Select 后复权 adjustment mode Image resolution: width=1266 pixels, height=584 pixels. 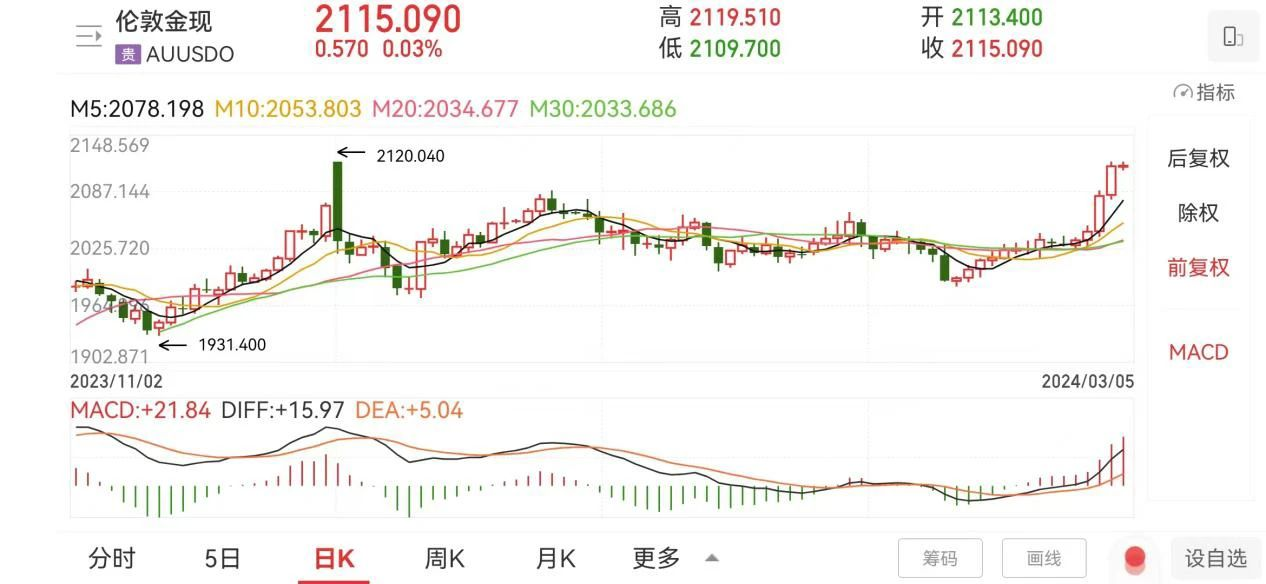coord(1198,158)
